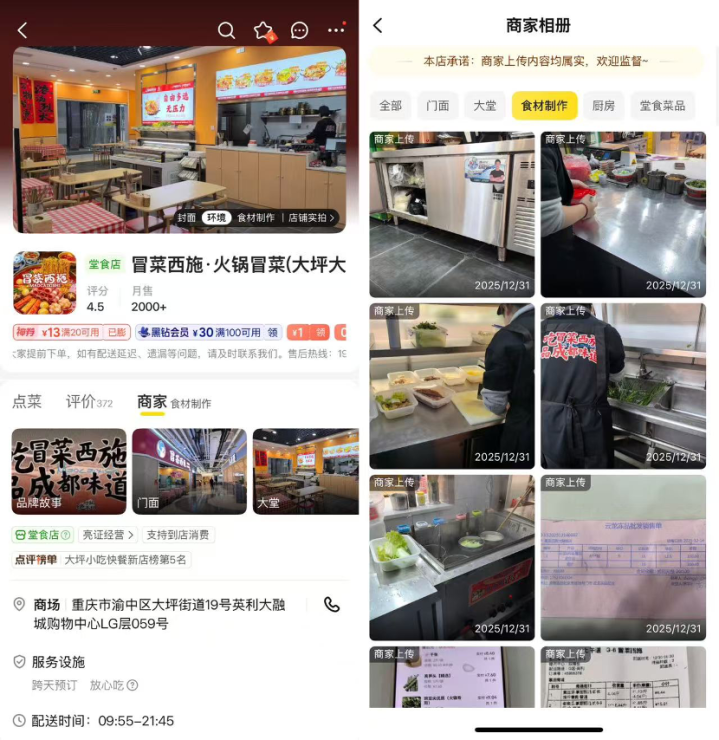
Task: Claim the 黑钻会员 ¥30 coupon
Action: coord(272,333)
